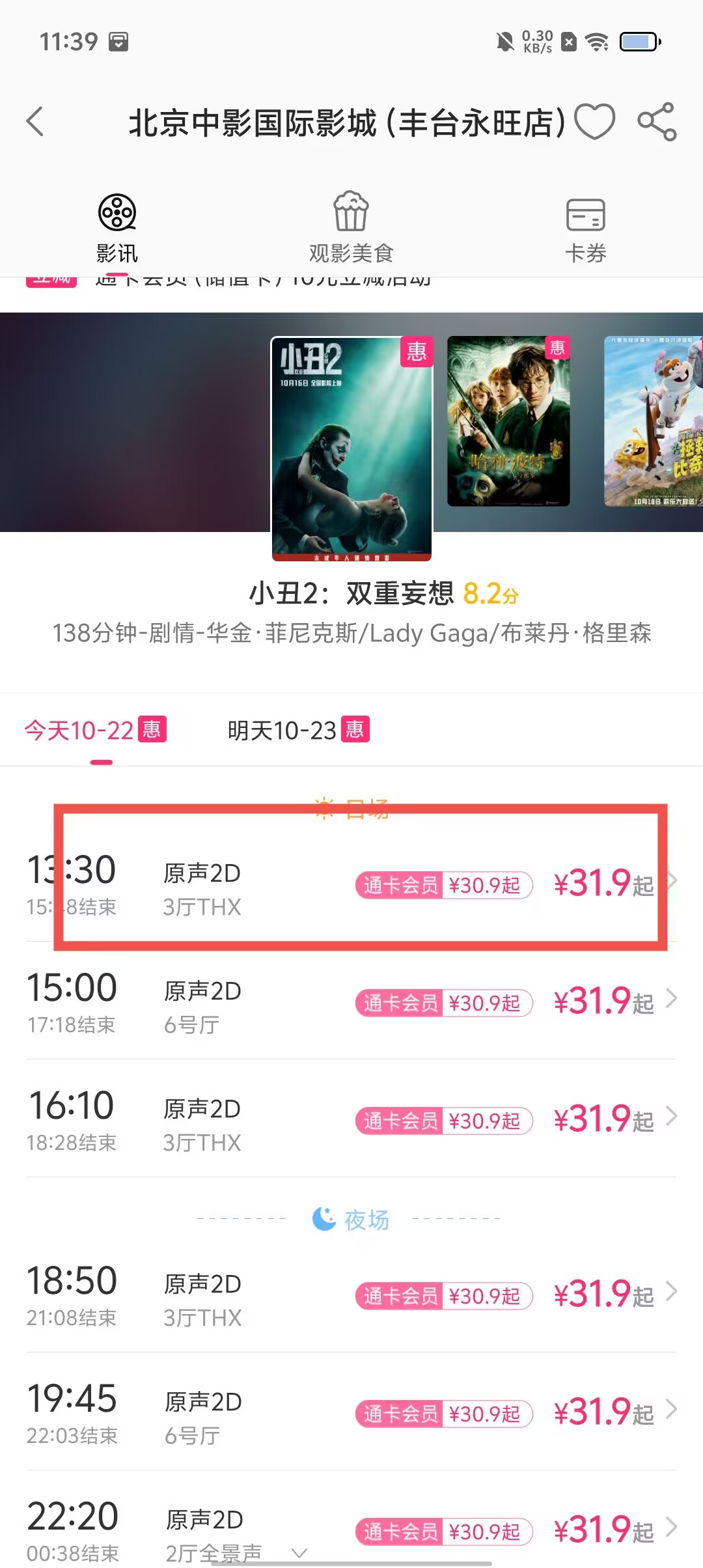This screenshot has width=703, height=1568.
Task: Pick the 18:50 night showing
Action: (351, 1295)
